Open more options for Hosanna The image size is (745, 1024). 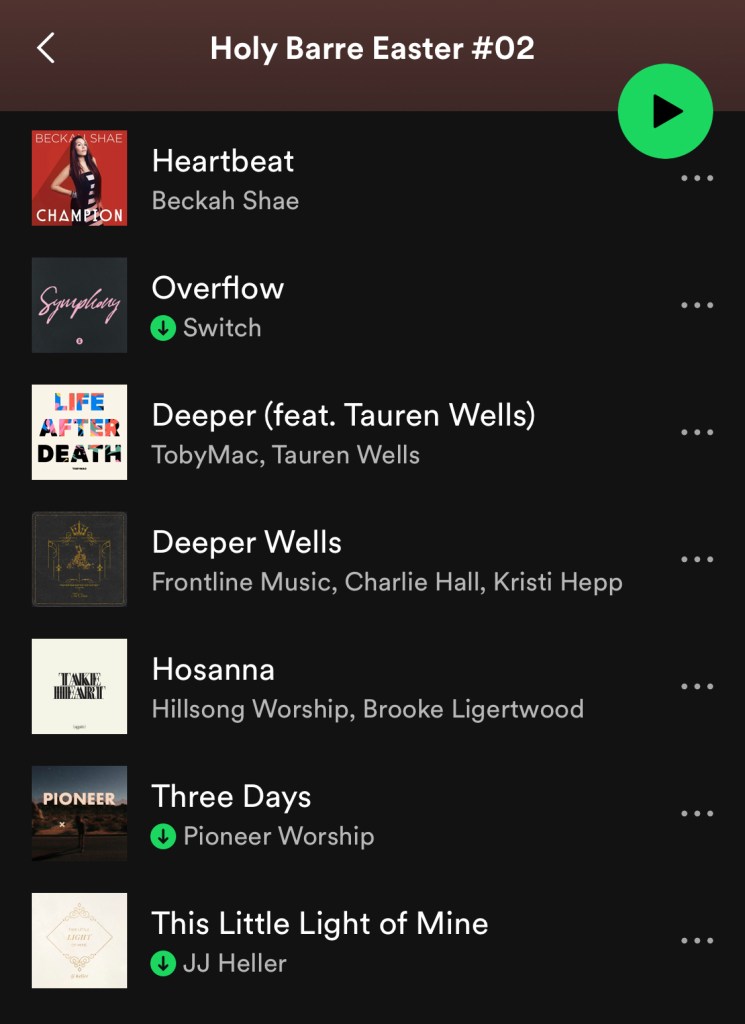696,687
